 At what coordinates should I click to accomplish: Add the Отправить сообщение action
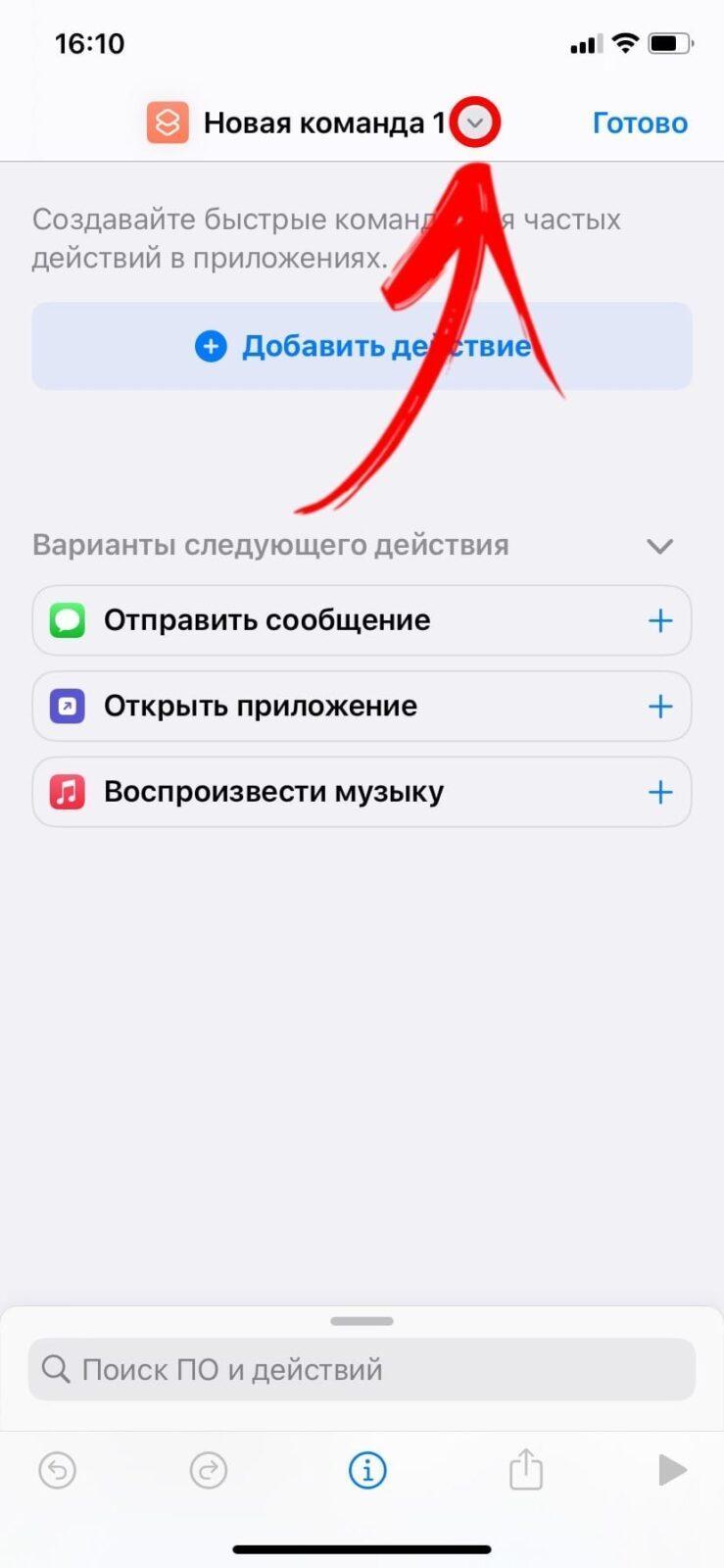click(660, 620)
